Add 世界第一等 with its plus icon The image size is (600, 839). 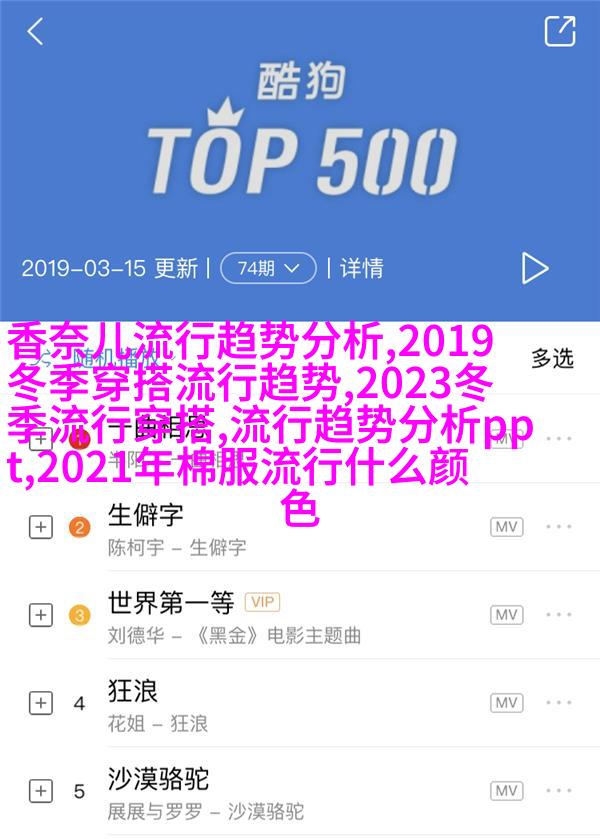[x=40, y=615]
